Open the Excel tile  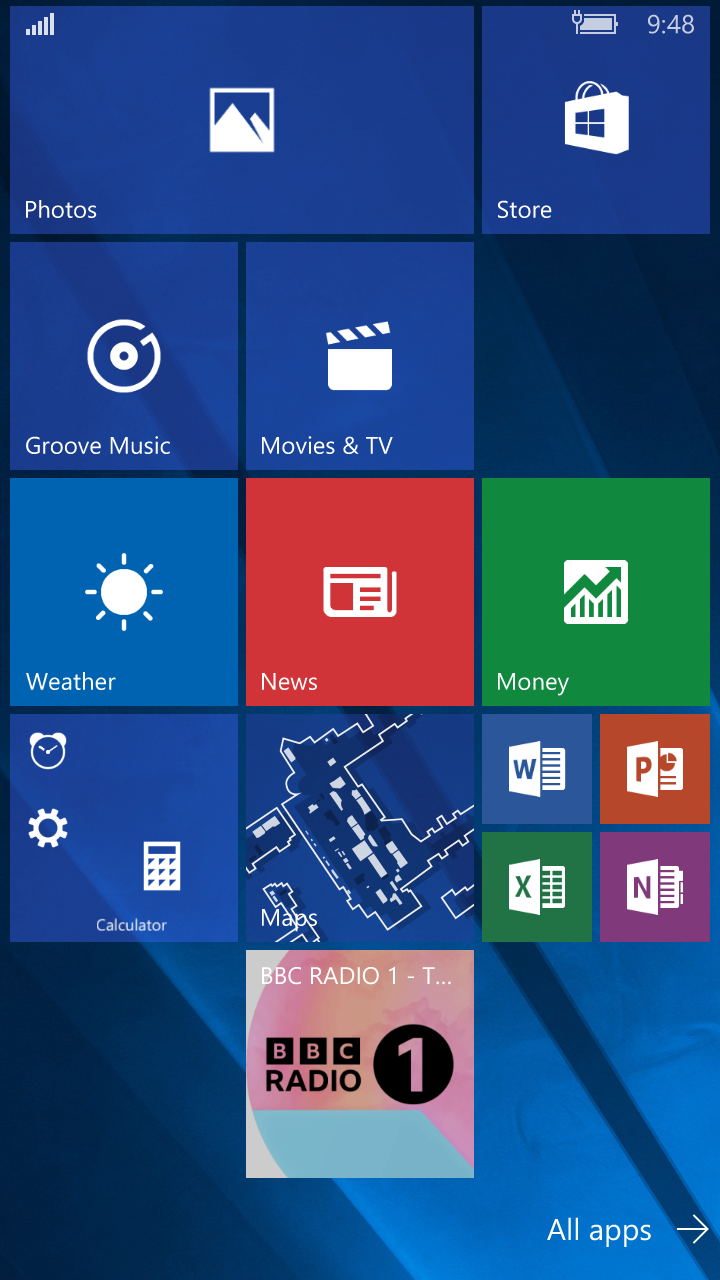(537, 887)
